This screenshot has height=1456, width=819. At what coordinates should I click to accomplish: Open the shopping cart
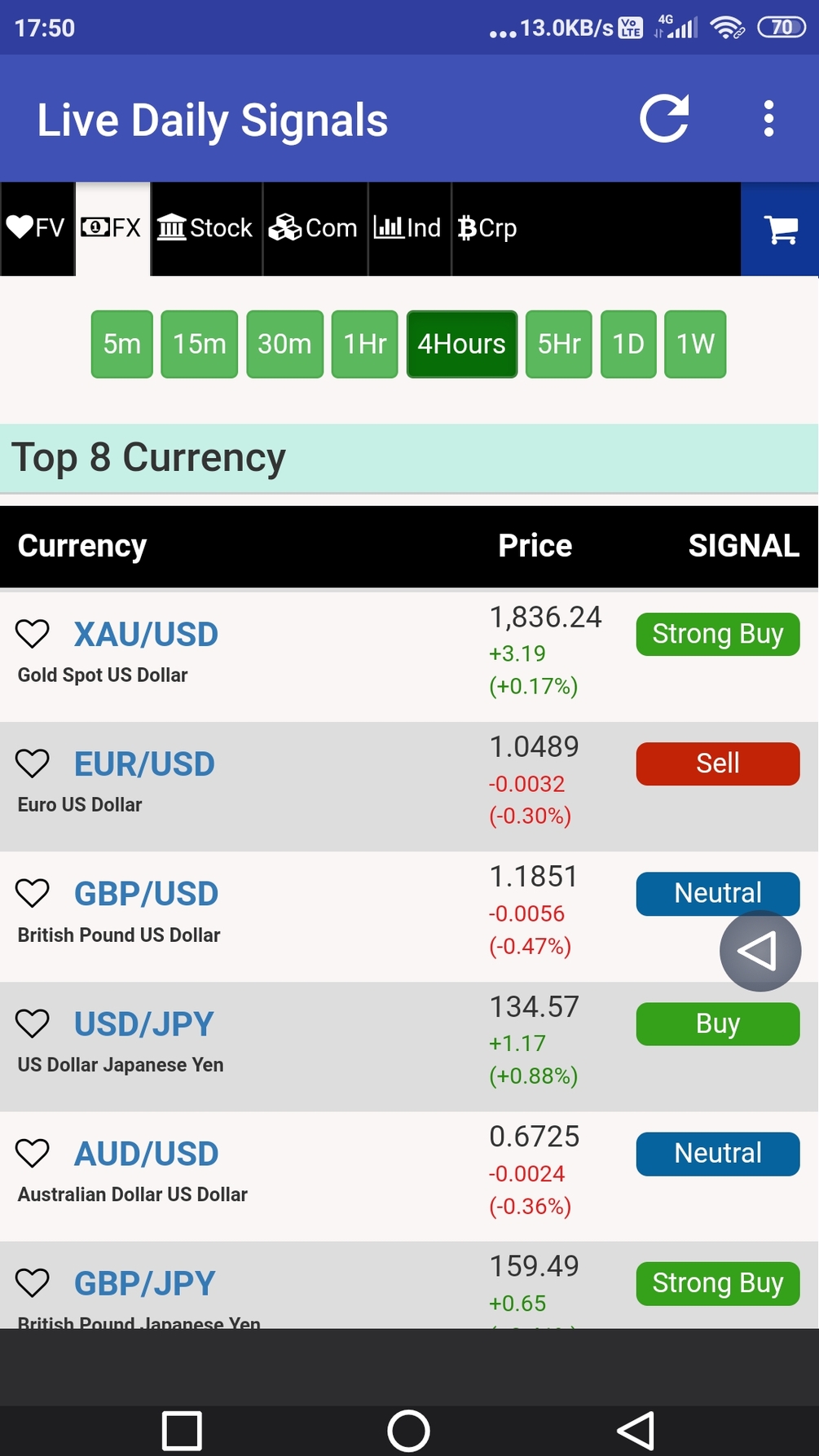[x=780, y=229]
